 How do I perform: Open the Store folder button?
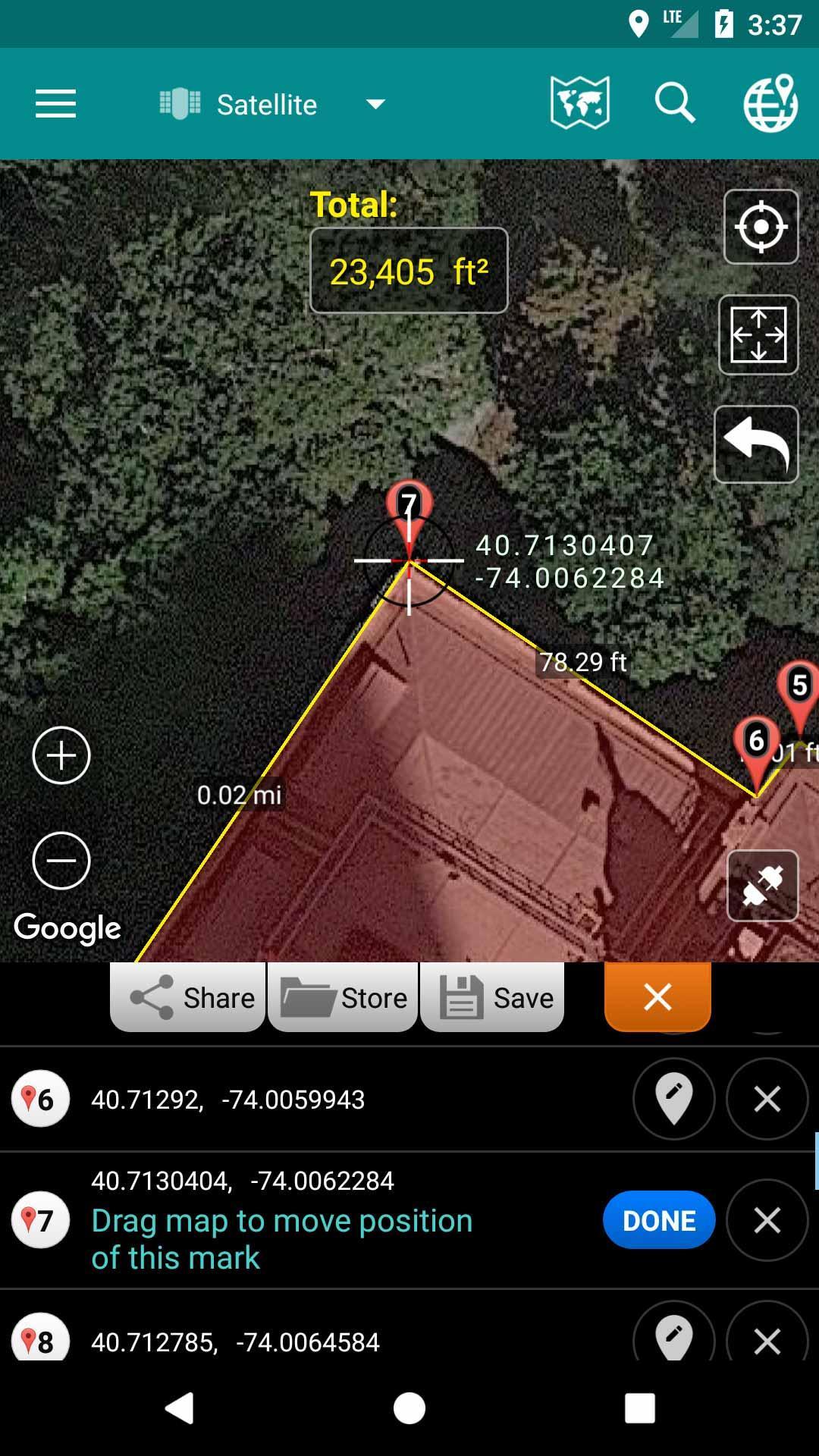(x=343, y=997)
